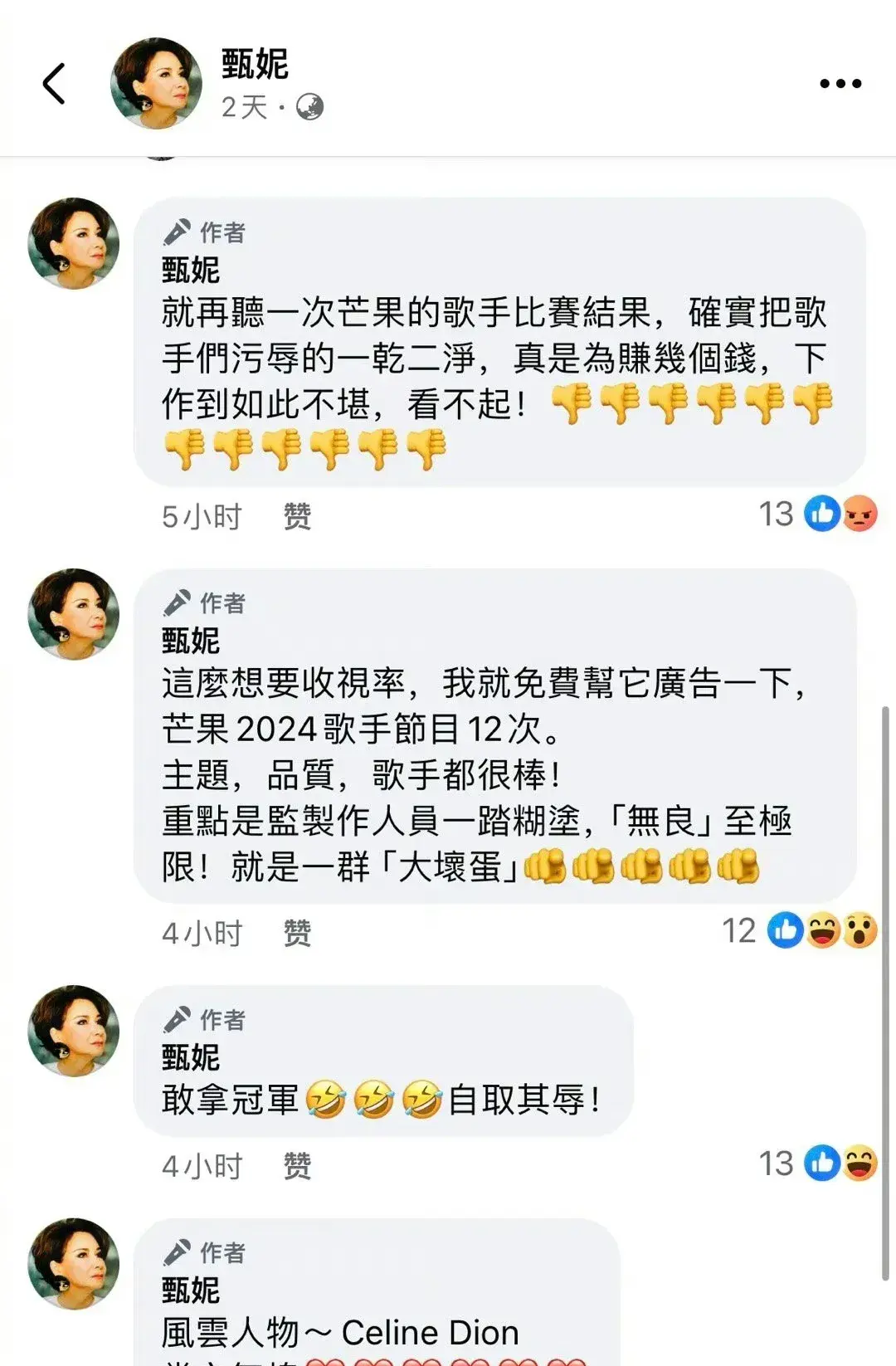Viewport: 896px width, 1366px height.
Task: Click the avatar beside the second comment
Action: point(75,614)
